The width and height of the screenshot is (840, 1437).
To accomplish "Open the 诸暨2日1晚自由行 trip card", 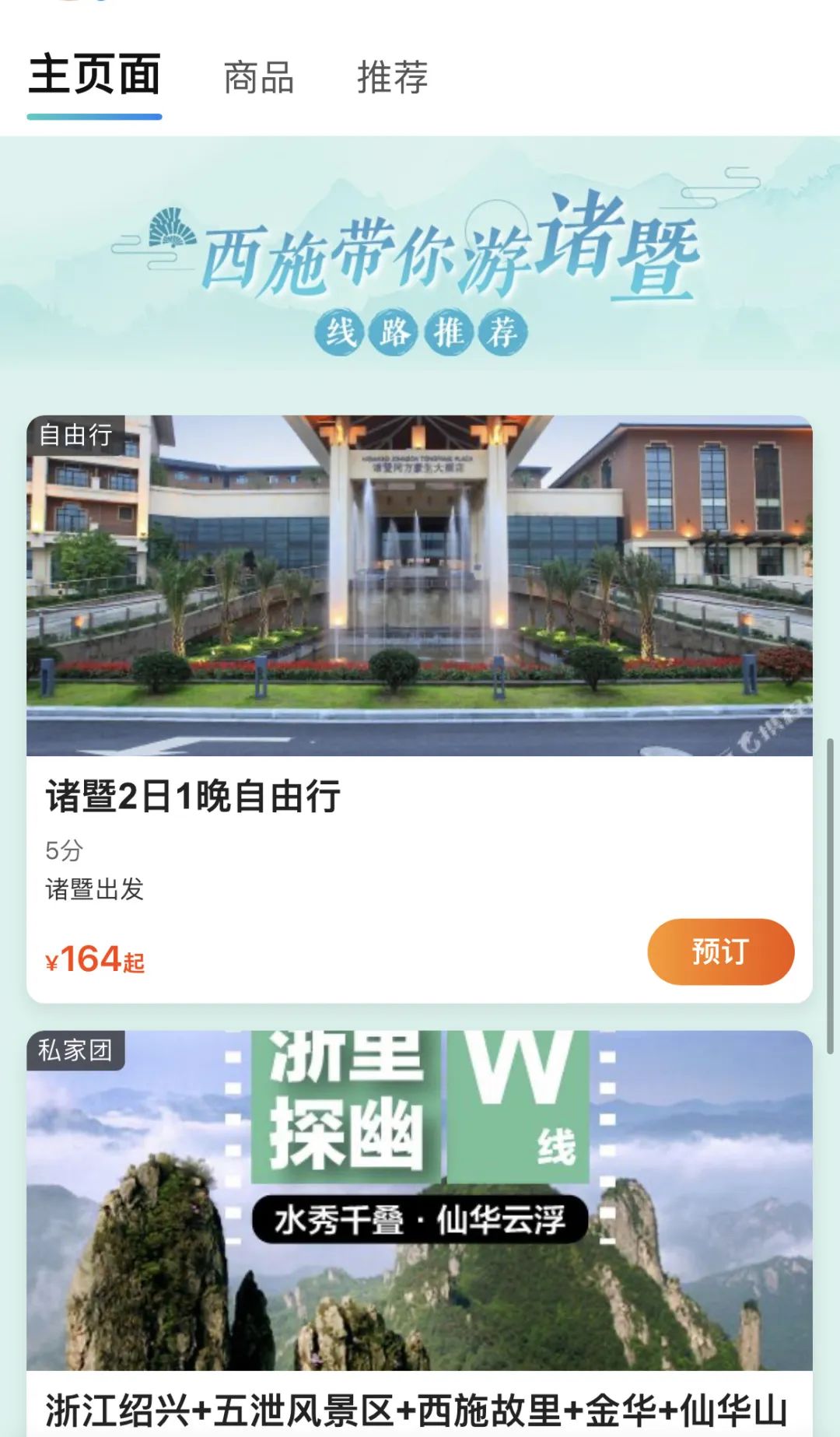I will click(x=419, y=709).
